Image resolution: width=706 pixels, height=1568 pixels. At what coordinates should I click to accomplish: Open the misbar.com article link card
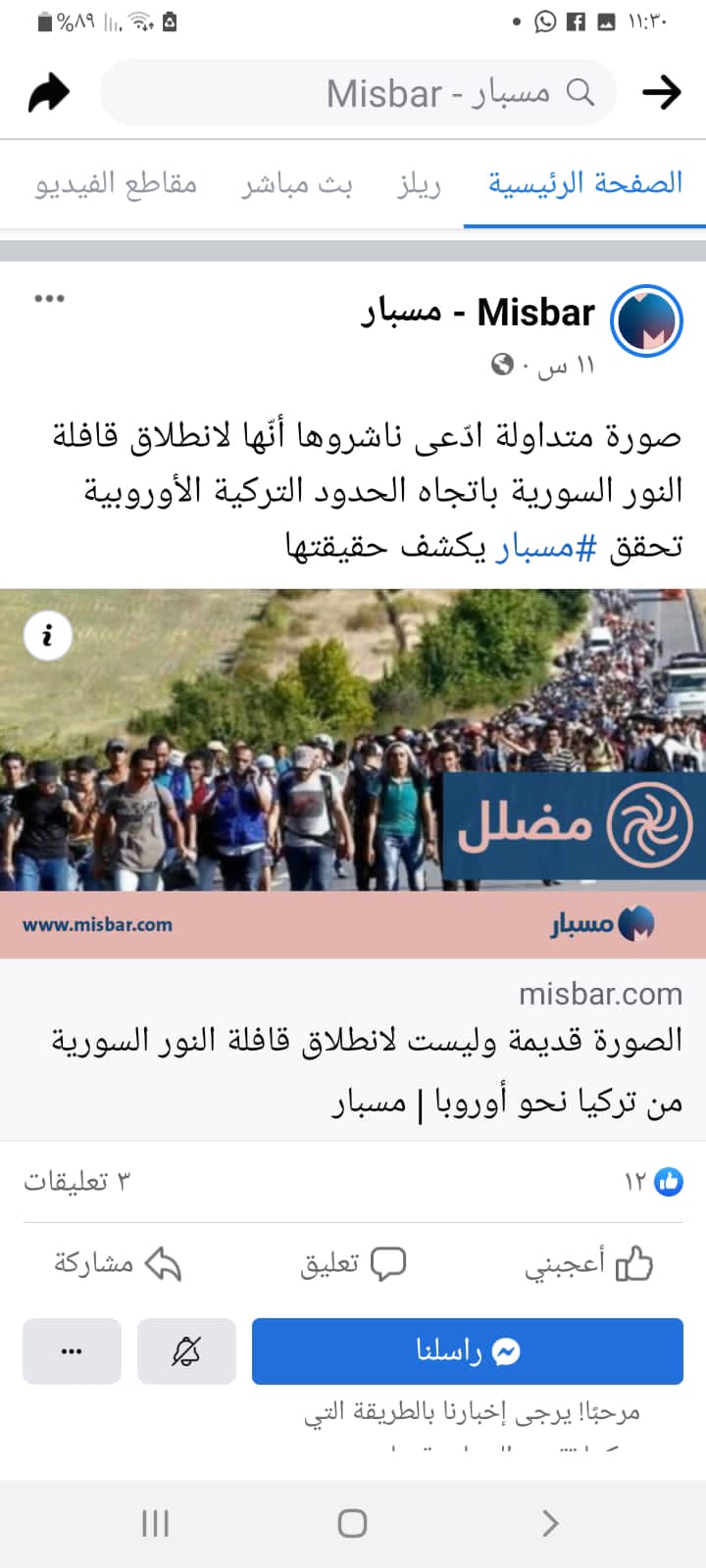[353, 1049]
